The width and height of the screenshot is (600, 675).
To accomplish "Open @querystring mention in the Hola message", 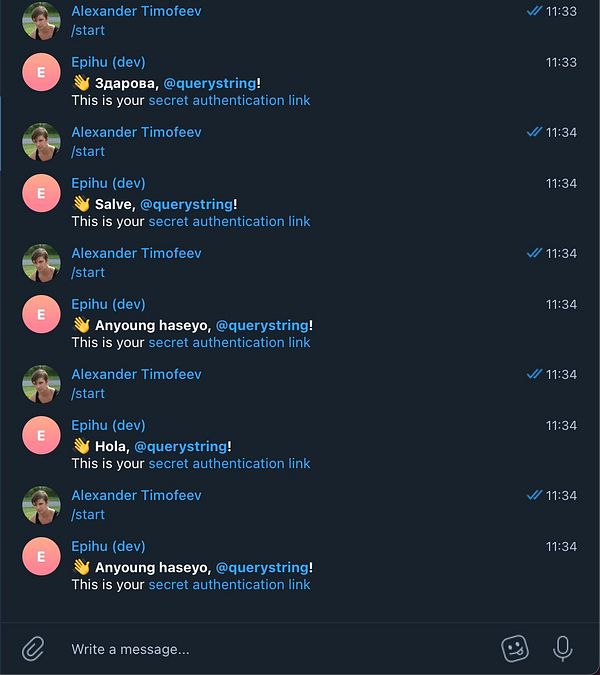I will click(x=180, y=446).
